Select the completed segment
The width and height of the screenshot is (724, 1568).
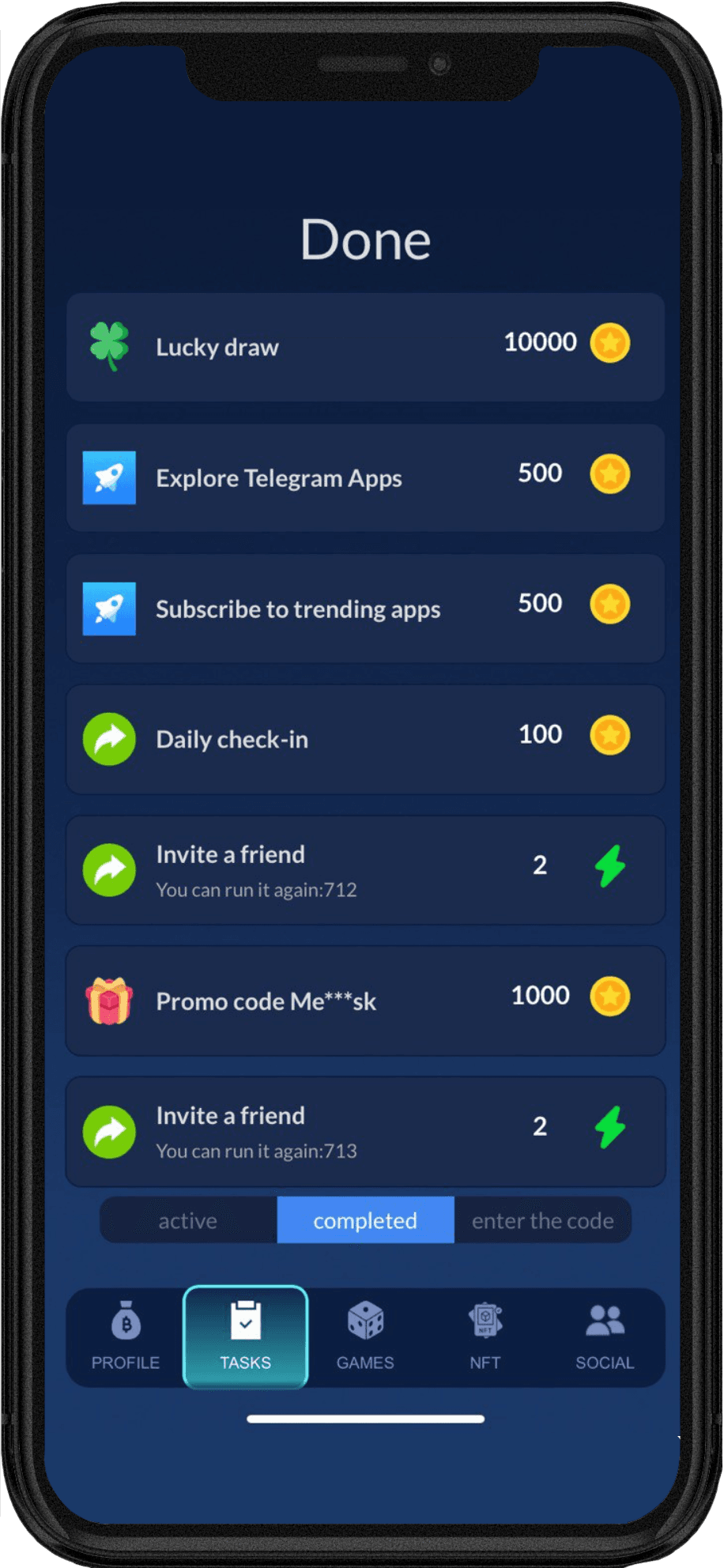pyautogui.click(x=365, y=1220)
